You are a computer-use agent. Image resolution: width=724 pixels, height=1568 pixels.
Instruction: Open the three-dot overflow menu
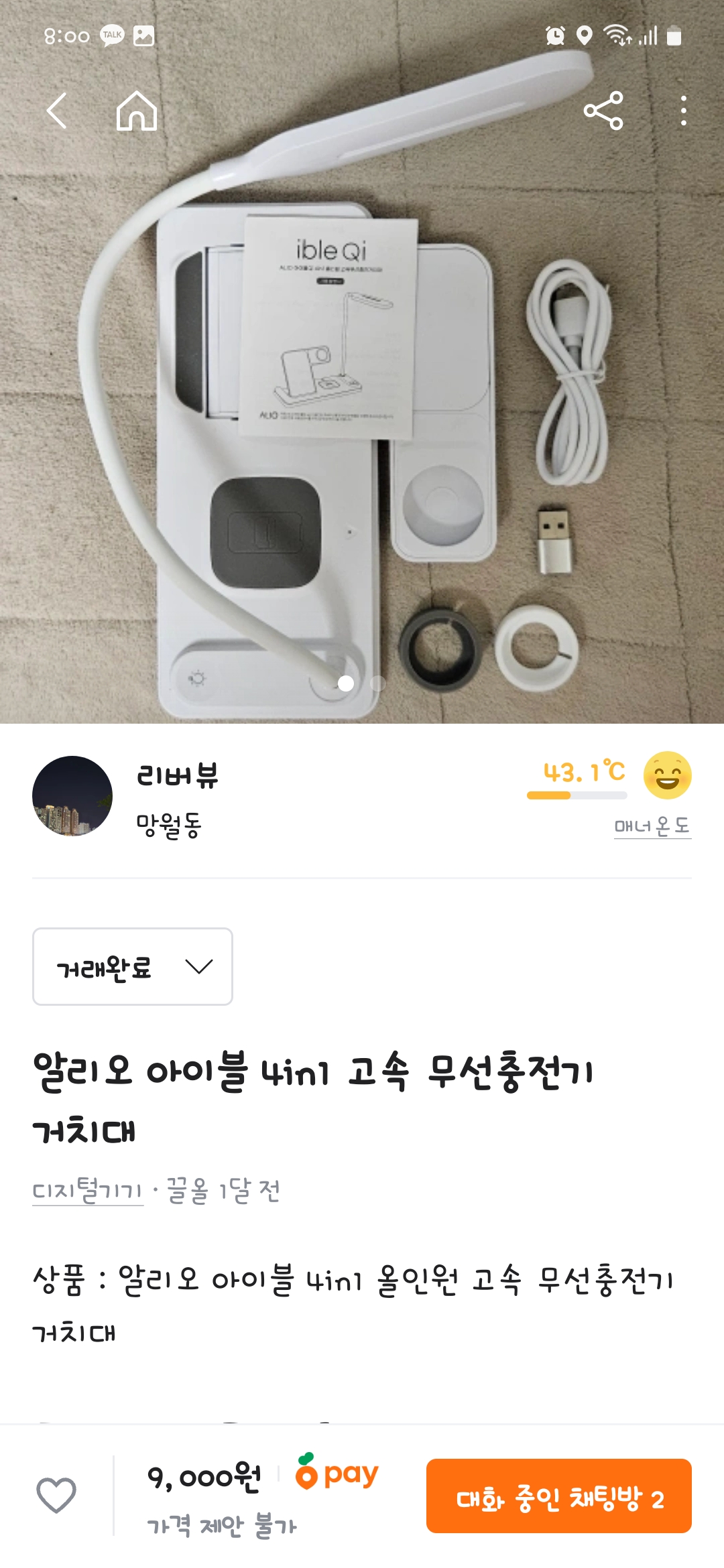tap(683, 111)
